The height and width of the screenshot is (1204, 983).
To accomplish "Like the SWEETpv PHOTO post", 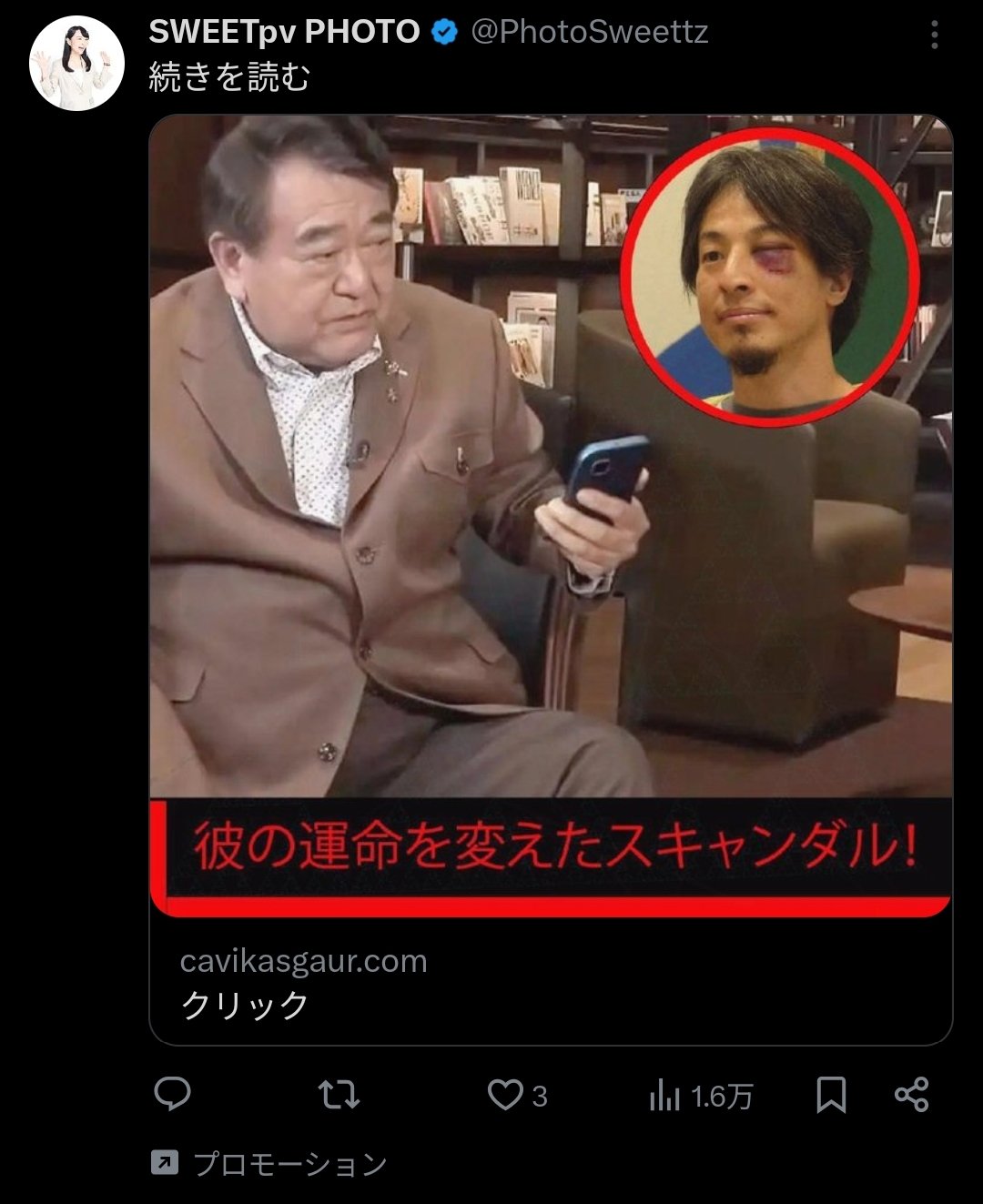I will [x=506, y=1094].
